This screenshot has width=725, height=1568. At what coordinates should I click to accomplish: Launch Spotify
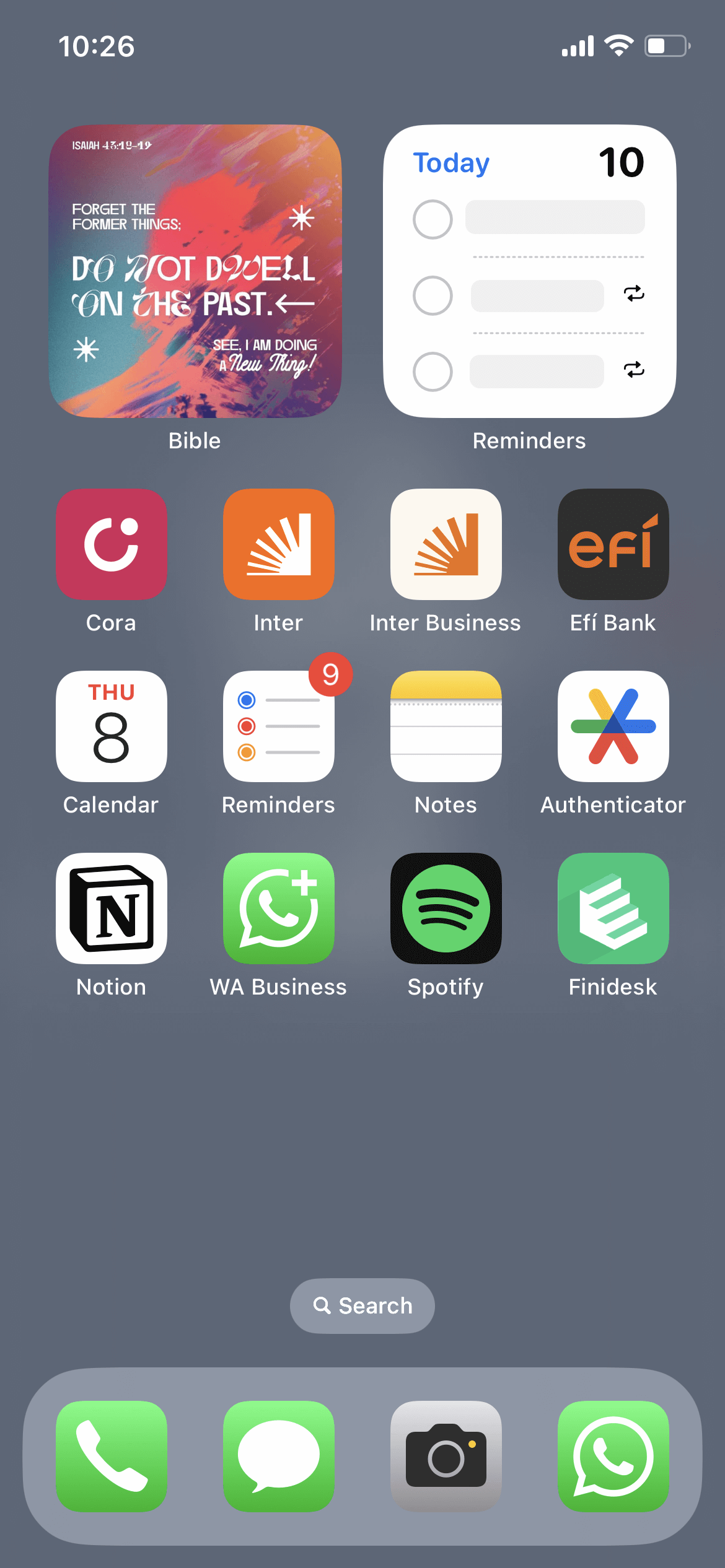[x=446, y=908]
